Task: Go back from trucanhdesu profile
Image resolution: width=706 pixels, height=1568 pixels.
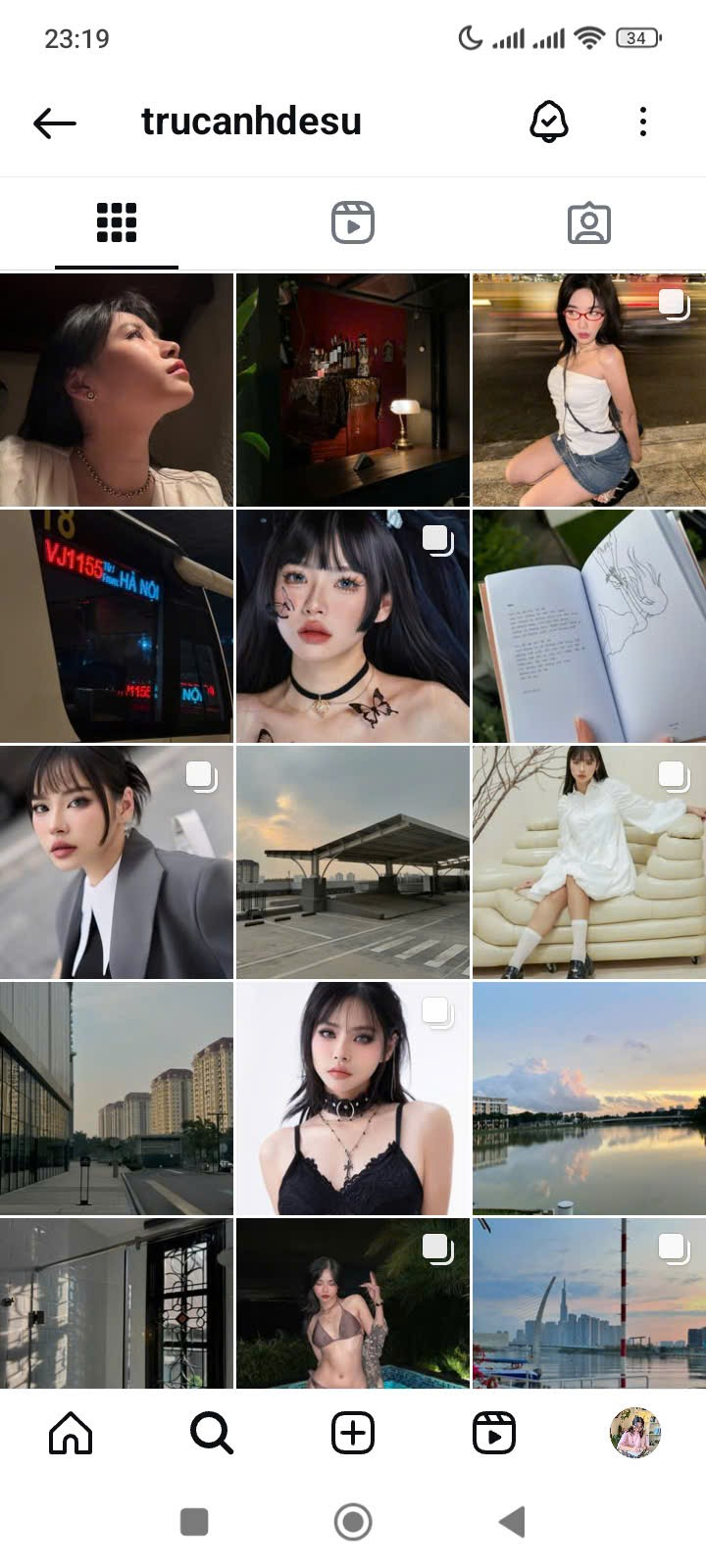Action: [x=55, y=122]
